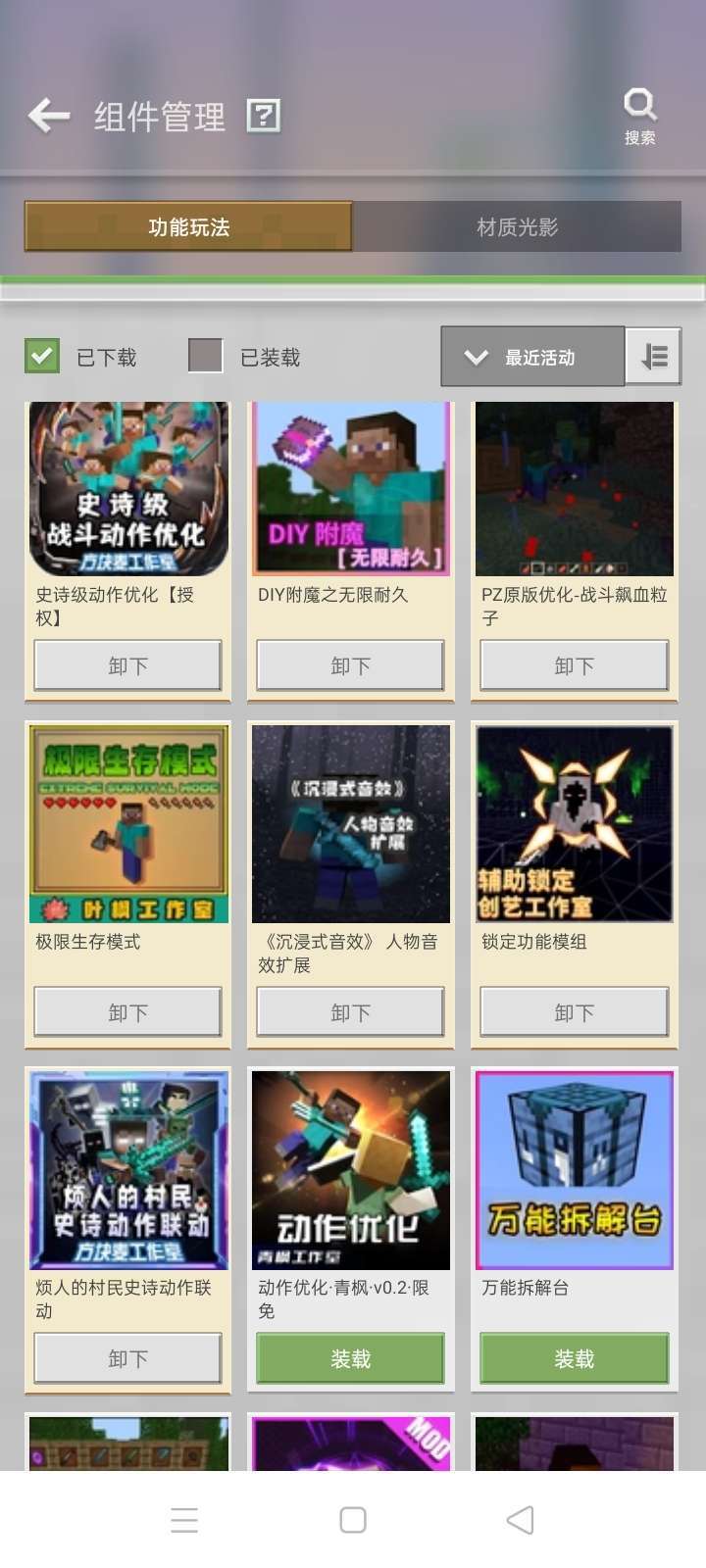Unload 烦人的村民史诗动作联动
706x1568 pixels.
click(127, 1358)
